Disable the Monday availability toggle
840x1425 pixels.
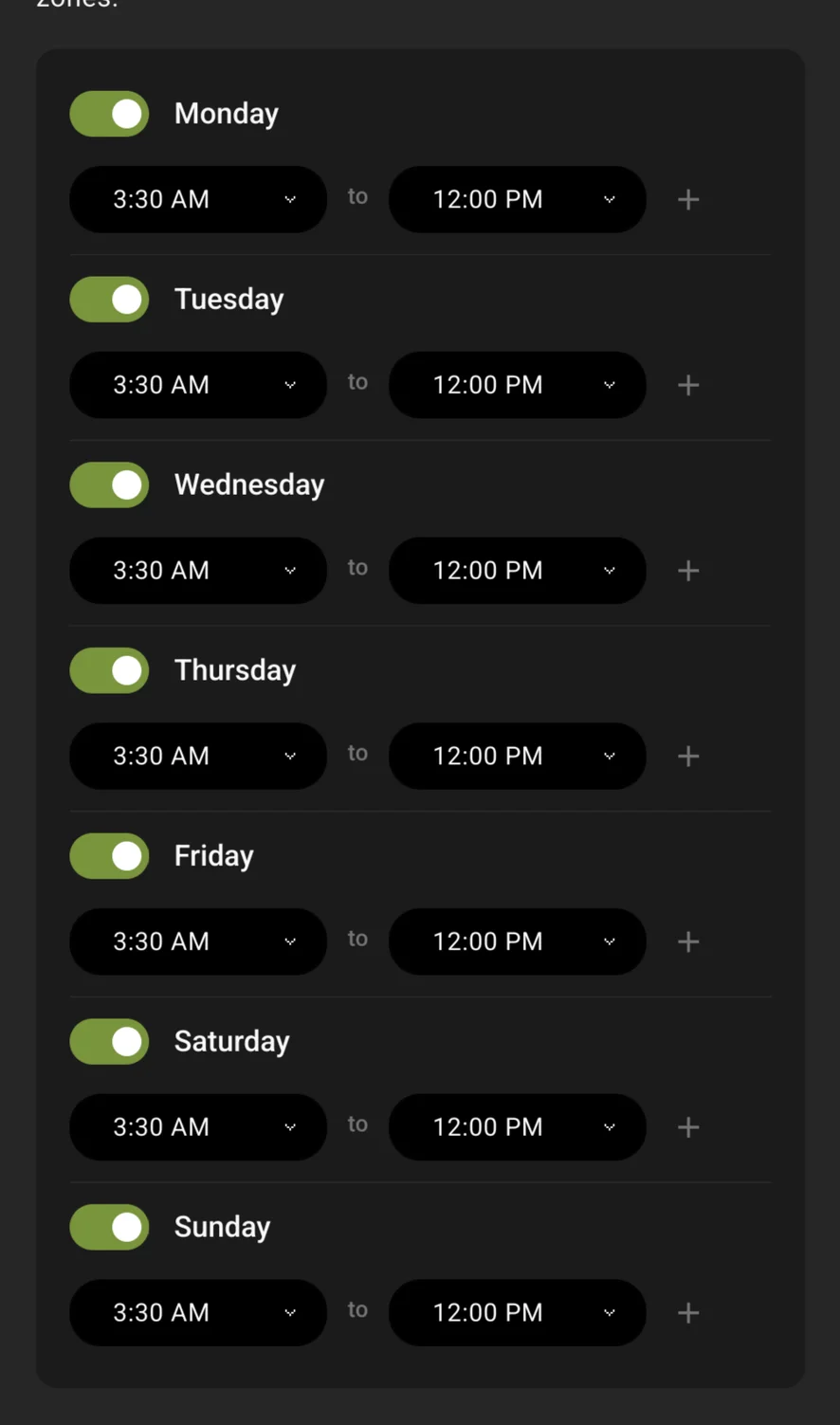(109, 114)
